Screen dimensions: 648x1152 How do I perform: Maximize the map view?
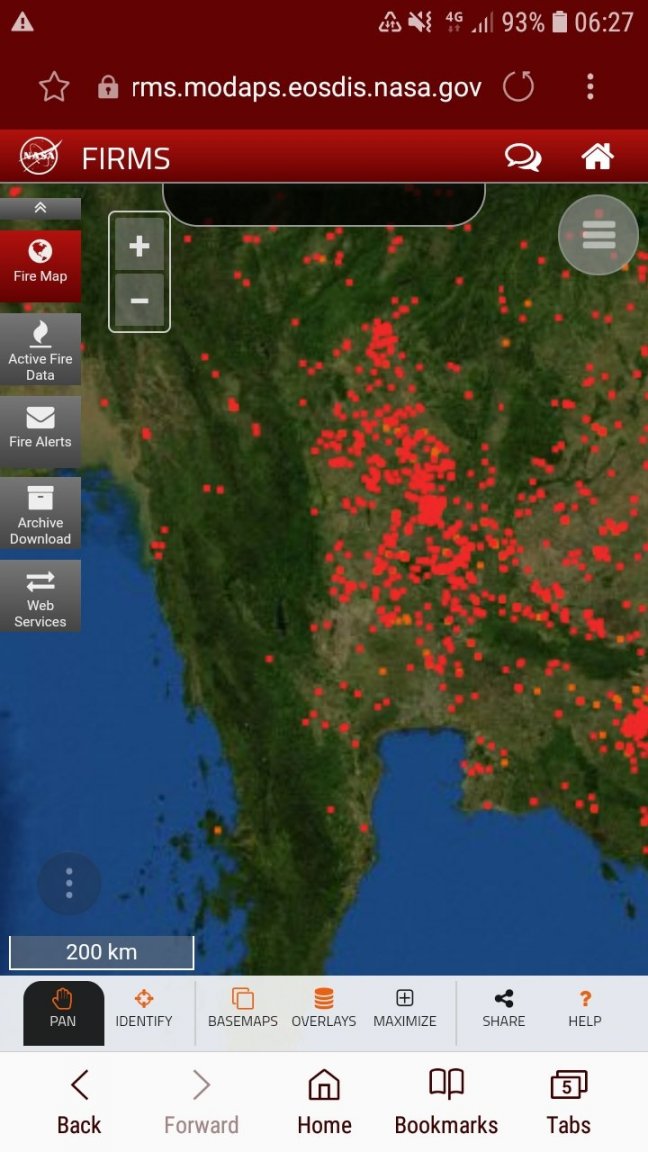(x=404, y=1008)
